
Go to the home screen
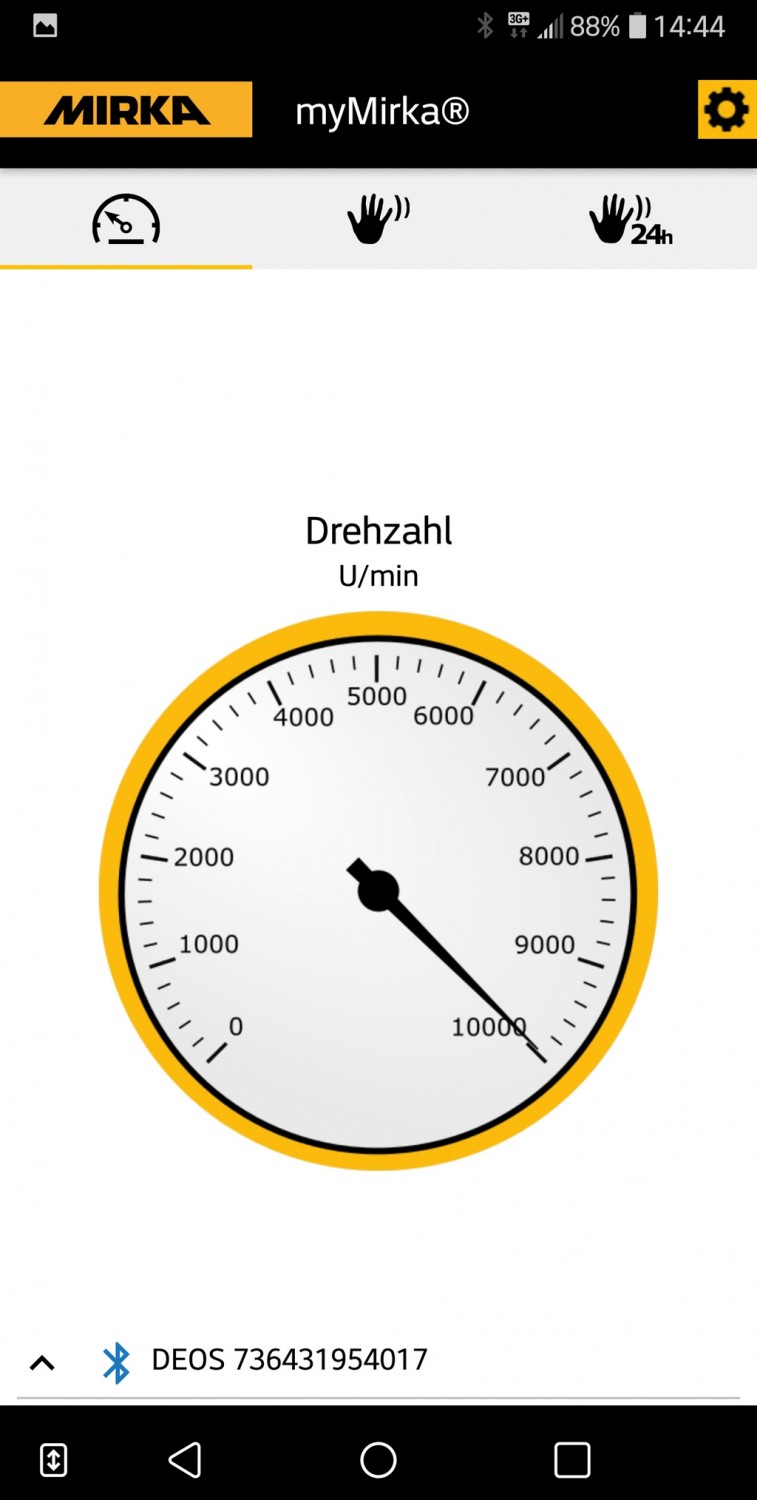tap(378, 1459)
